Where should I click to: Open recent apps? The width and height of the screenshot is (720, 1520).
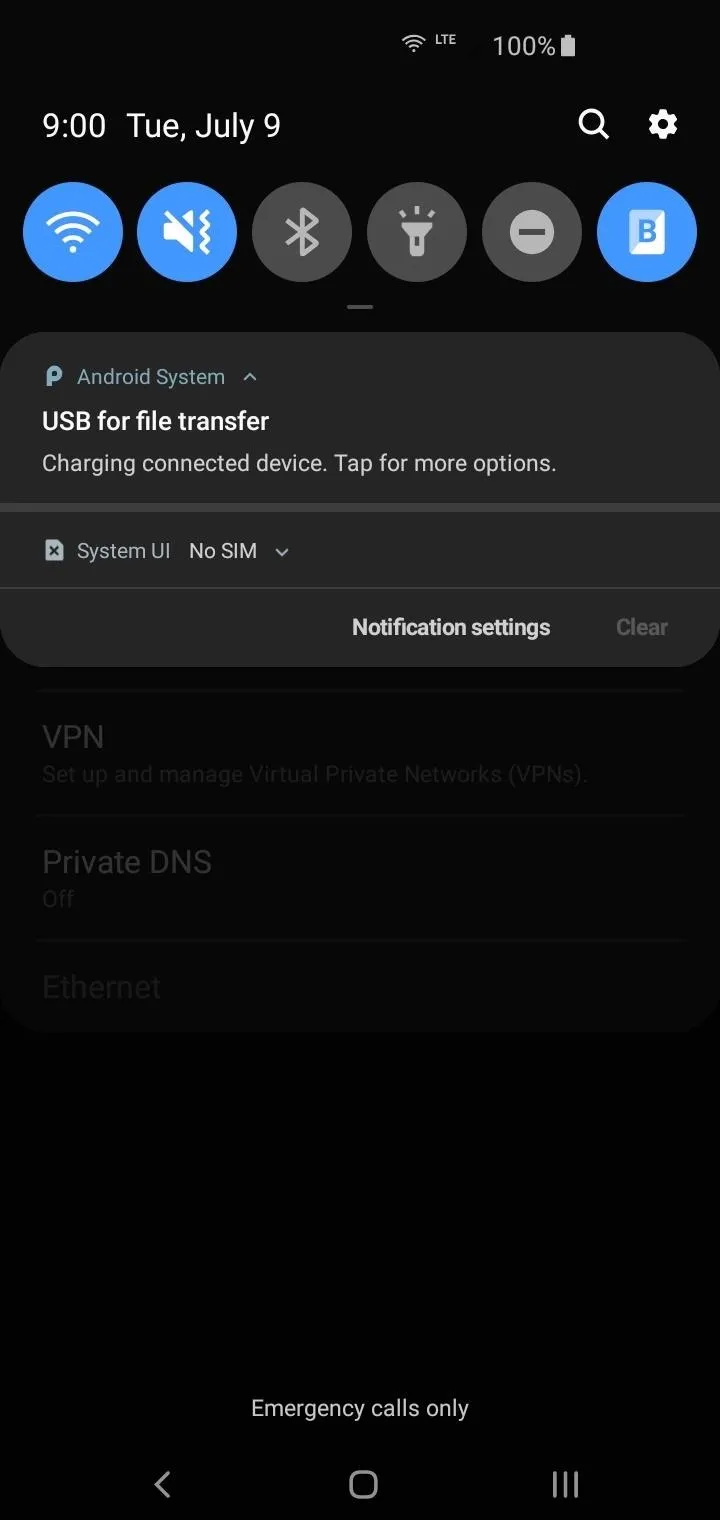click(x=565, y=1484)
